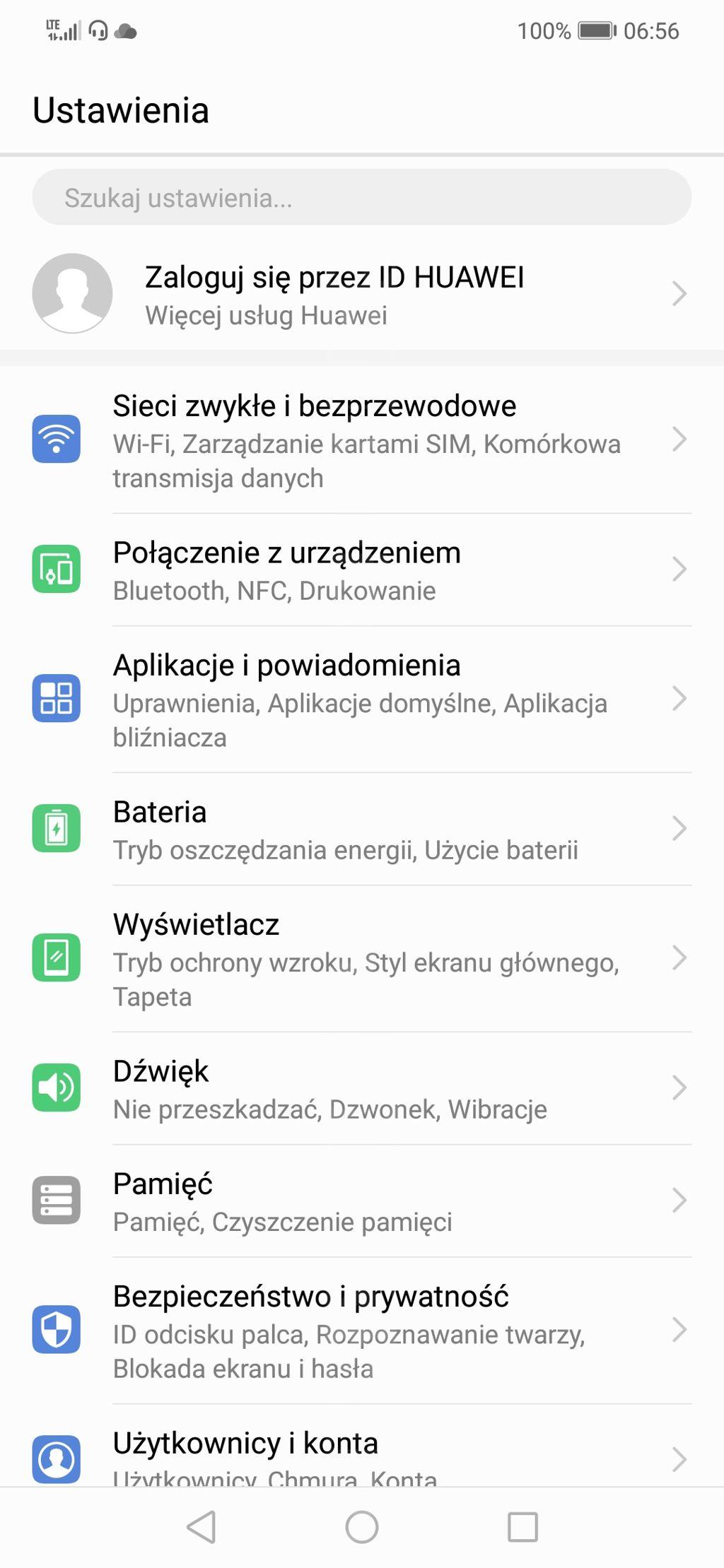
Task: Open the Pamięć row
Action: point(362,1201)
